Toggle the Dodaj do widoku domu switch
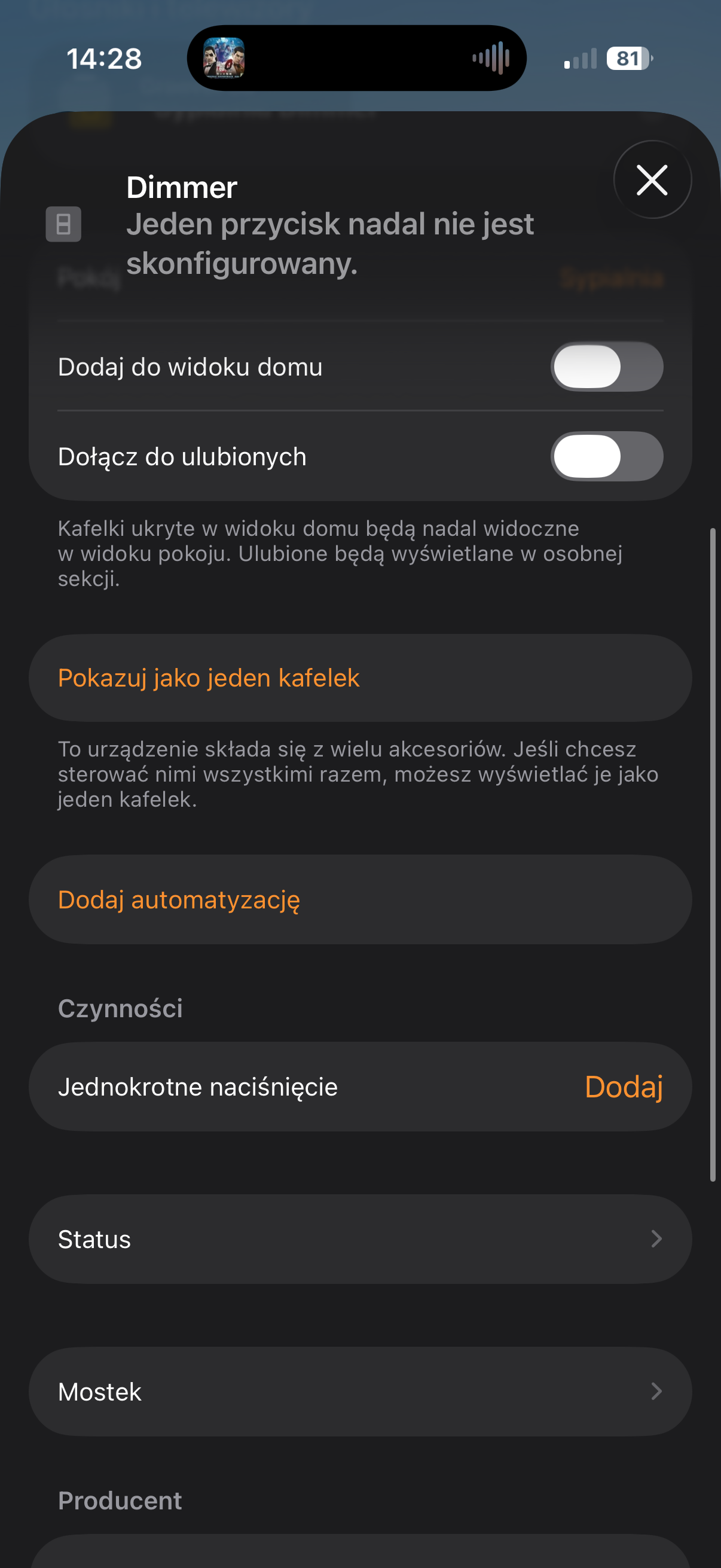The width and height of the screenshot is (721, 1568). [606, 367]
